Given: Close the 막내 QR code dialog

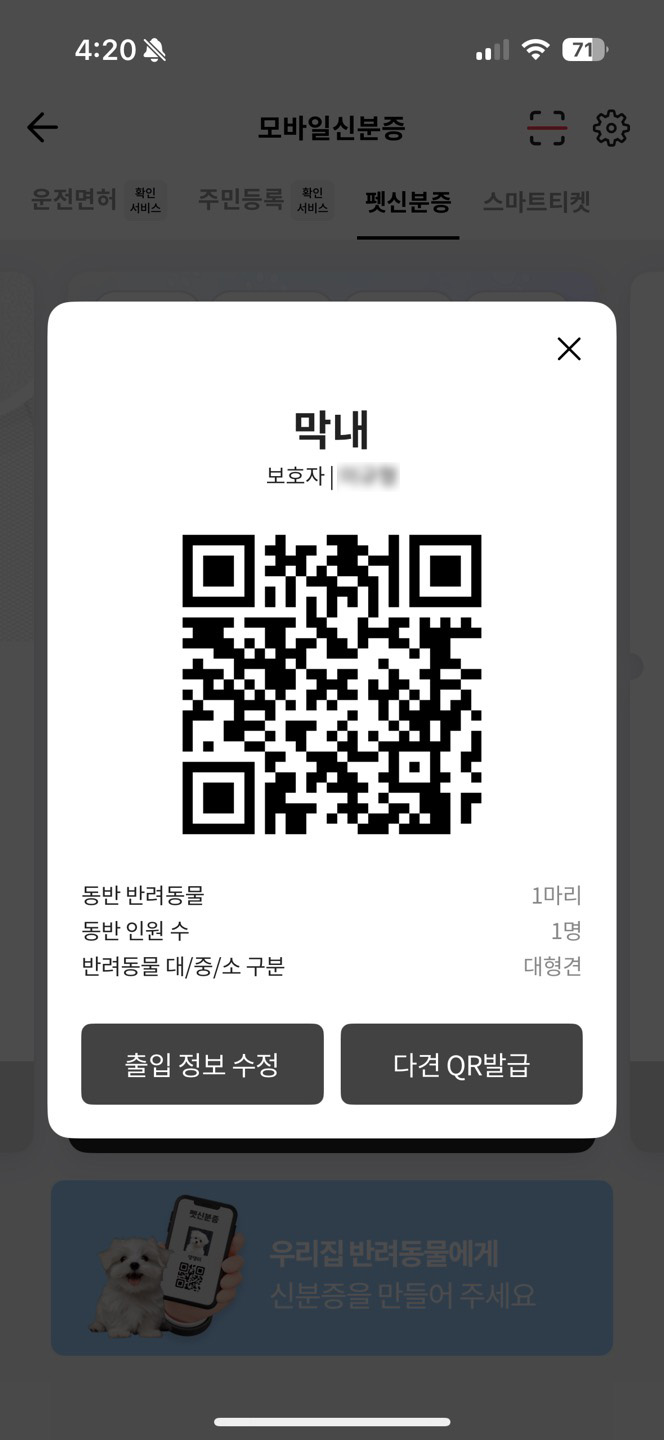Looking at the screenshot, I should [x=569, y=349].
